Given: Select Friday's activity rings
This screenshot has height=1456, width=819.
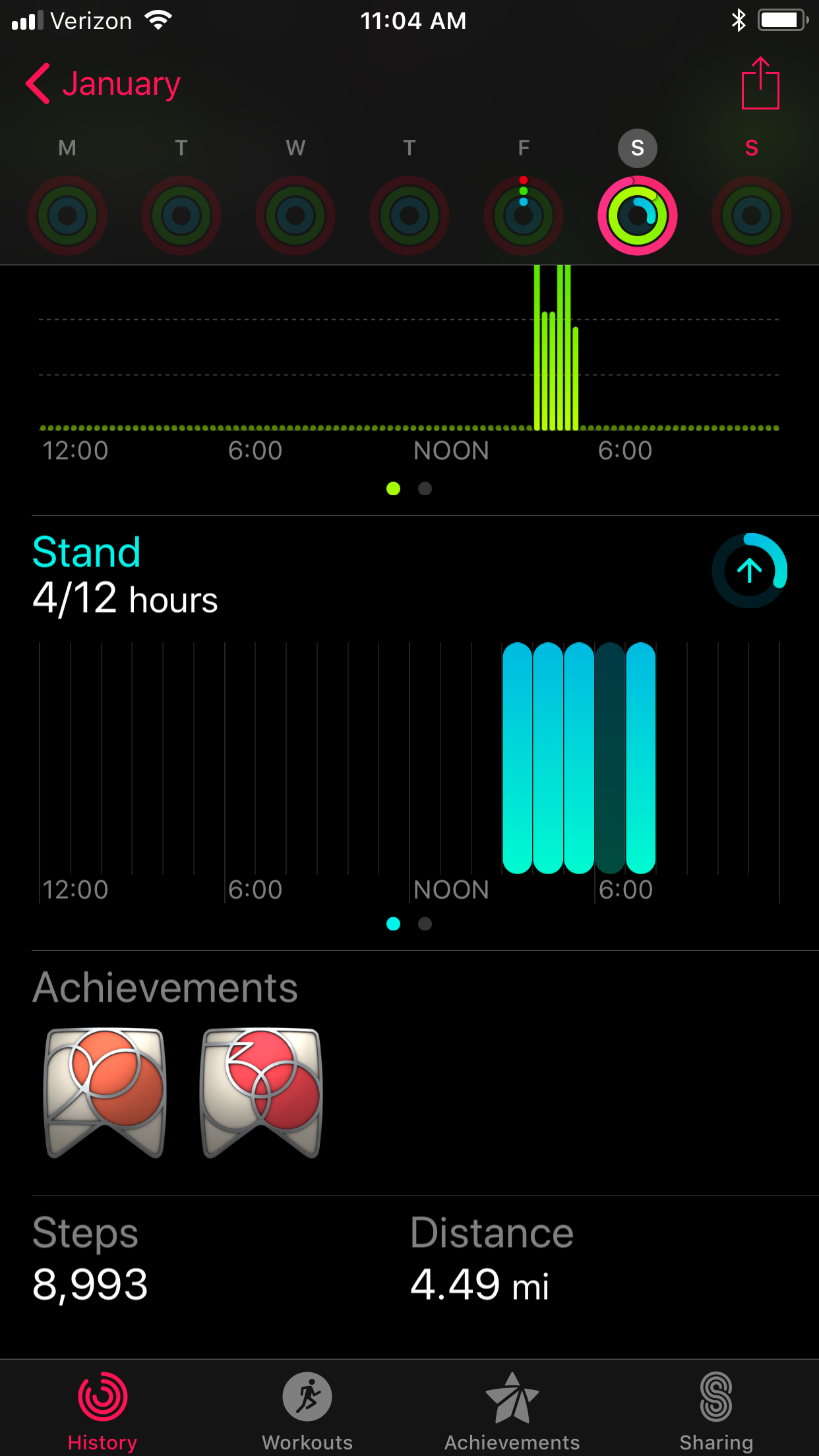Looking at the screenshot, I should 524,216.
